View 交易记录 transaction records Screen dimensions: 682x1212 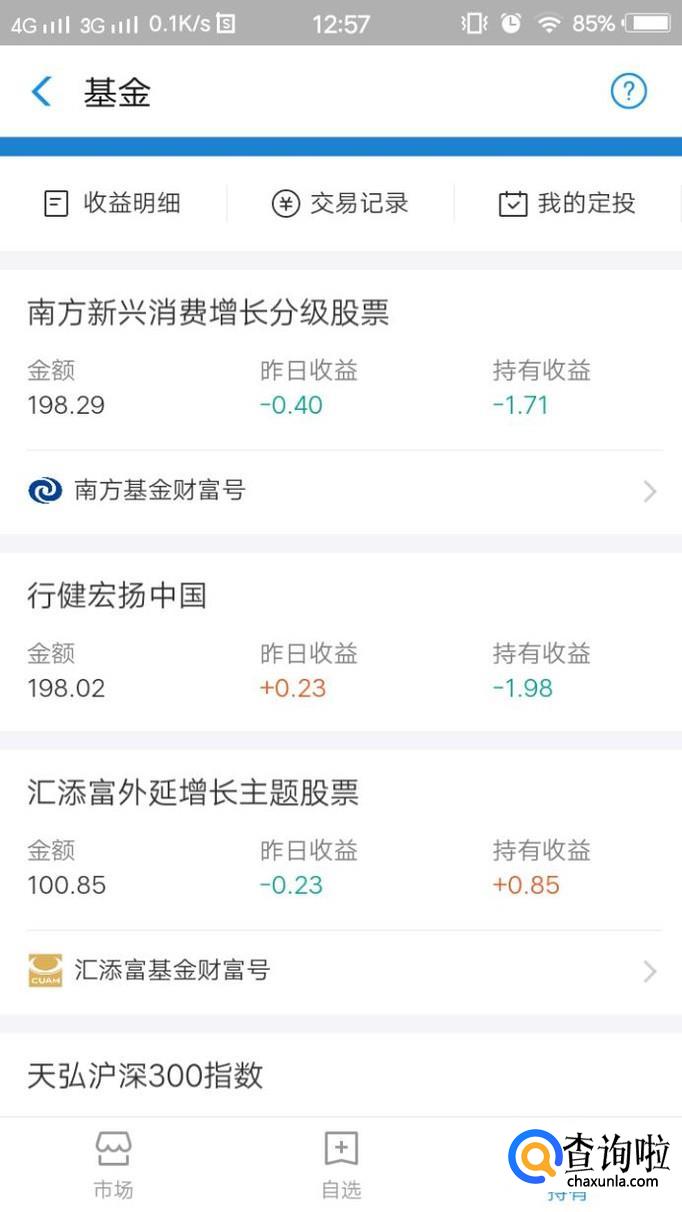[x=340, y=204]
